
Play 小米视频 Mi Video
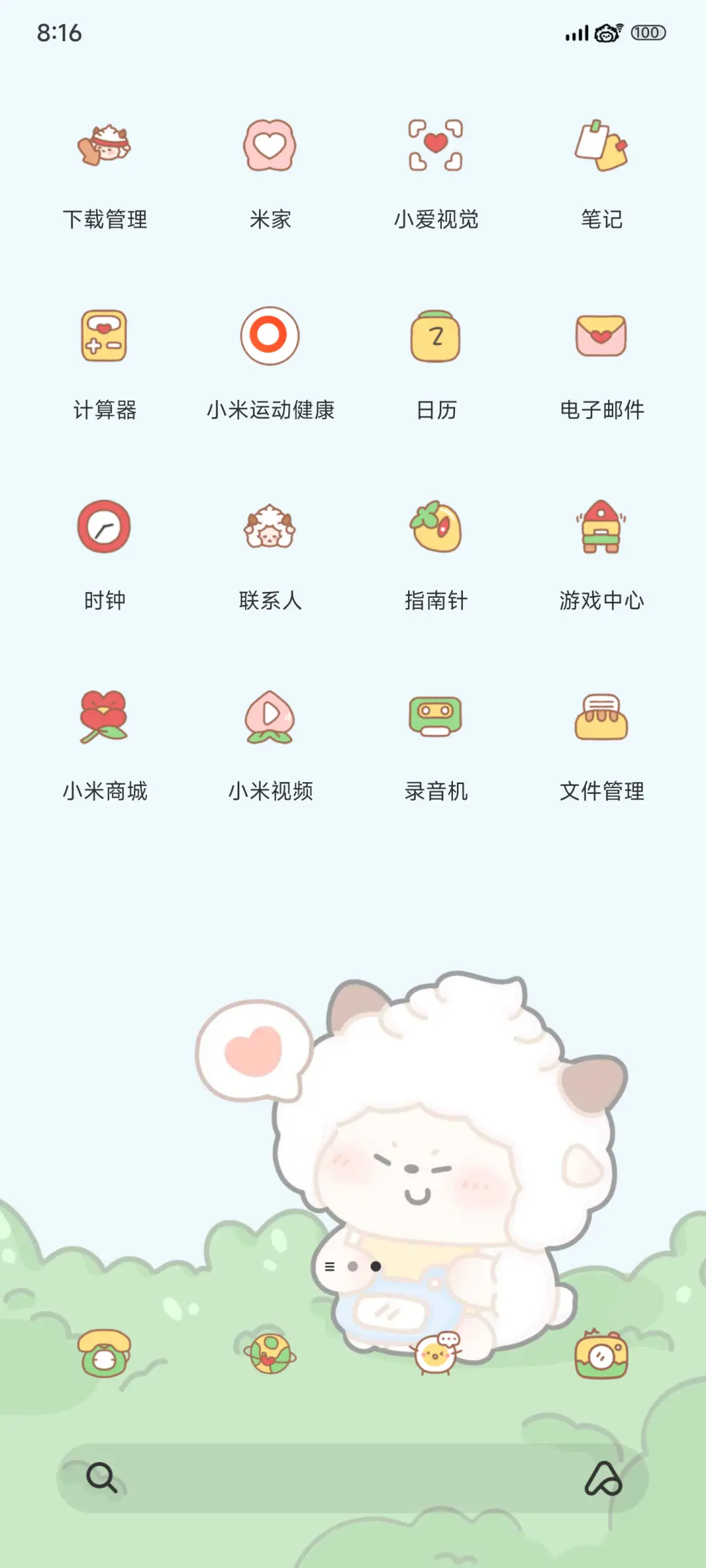point(269,719)
